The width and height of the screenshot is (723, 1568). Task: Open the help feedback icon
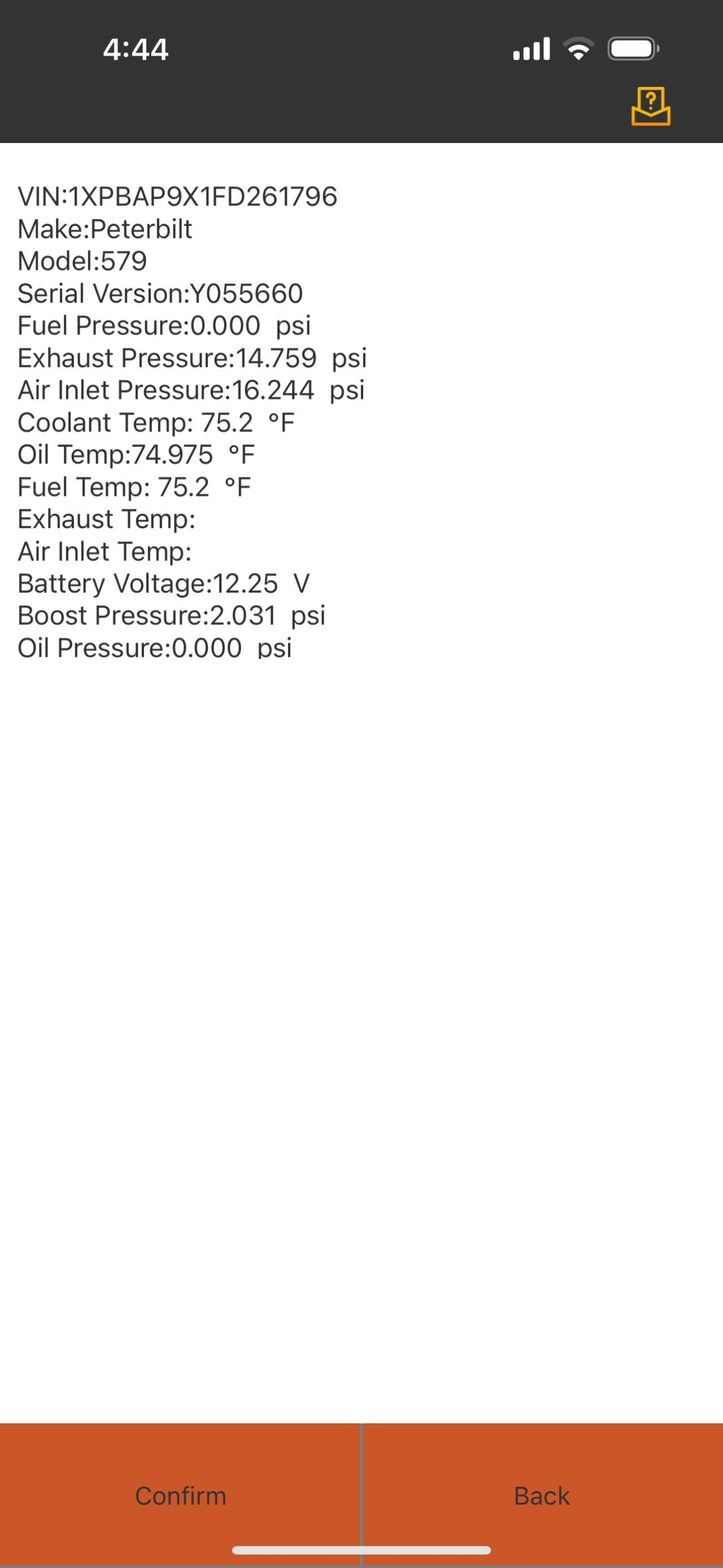(651, 107)
